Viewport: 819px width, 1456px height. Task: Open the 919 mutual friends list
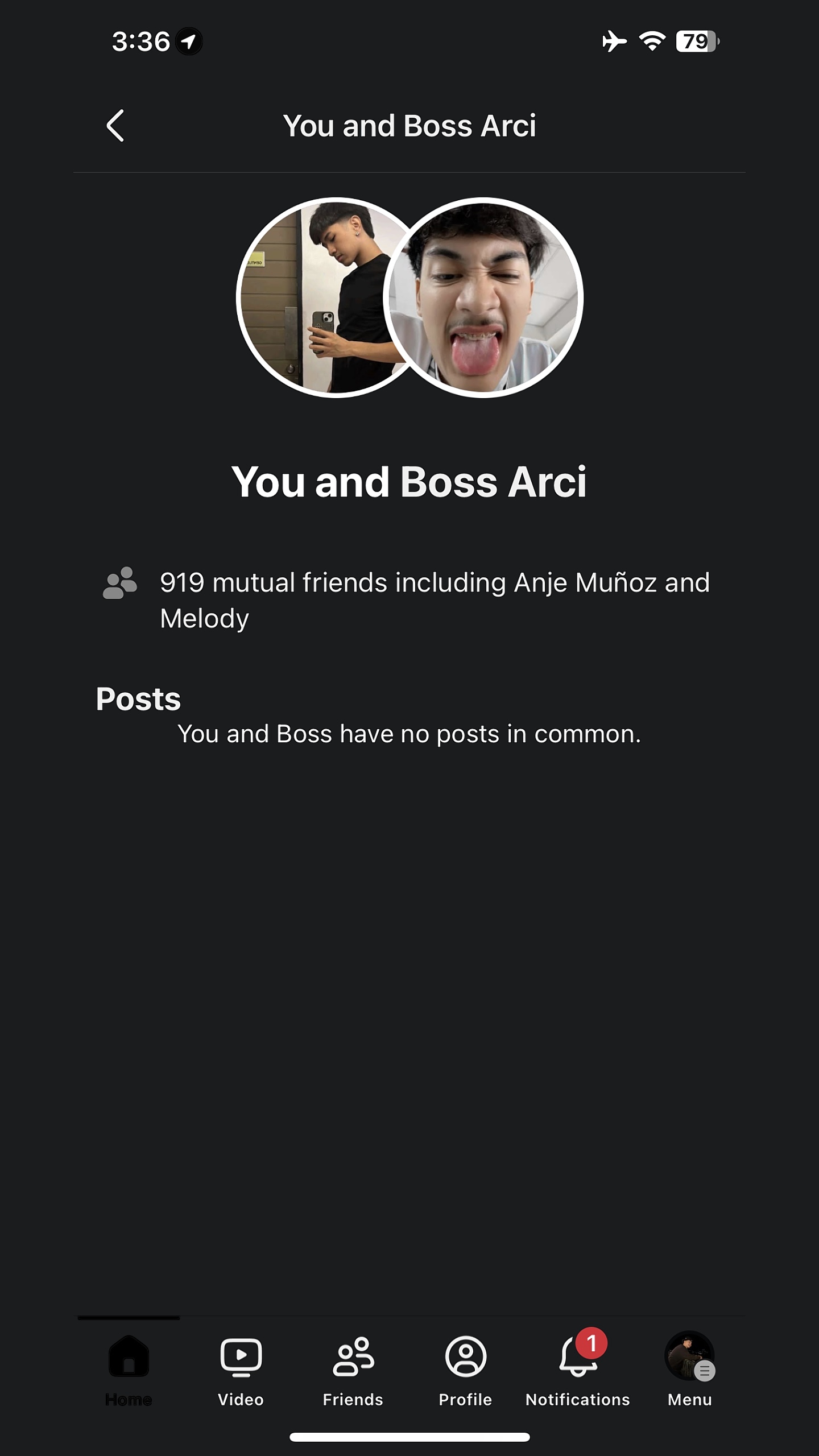click(x=434, y=600)
